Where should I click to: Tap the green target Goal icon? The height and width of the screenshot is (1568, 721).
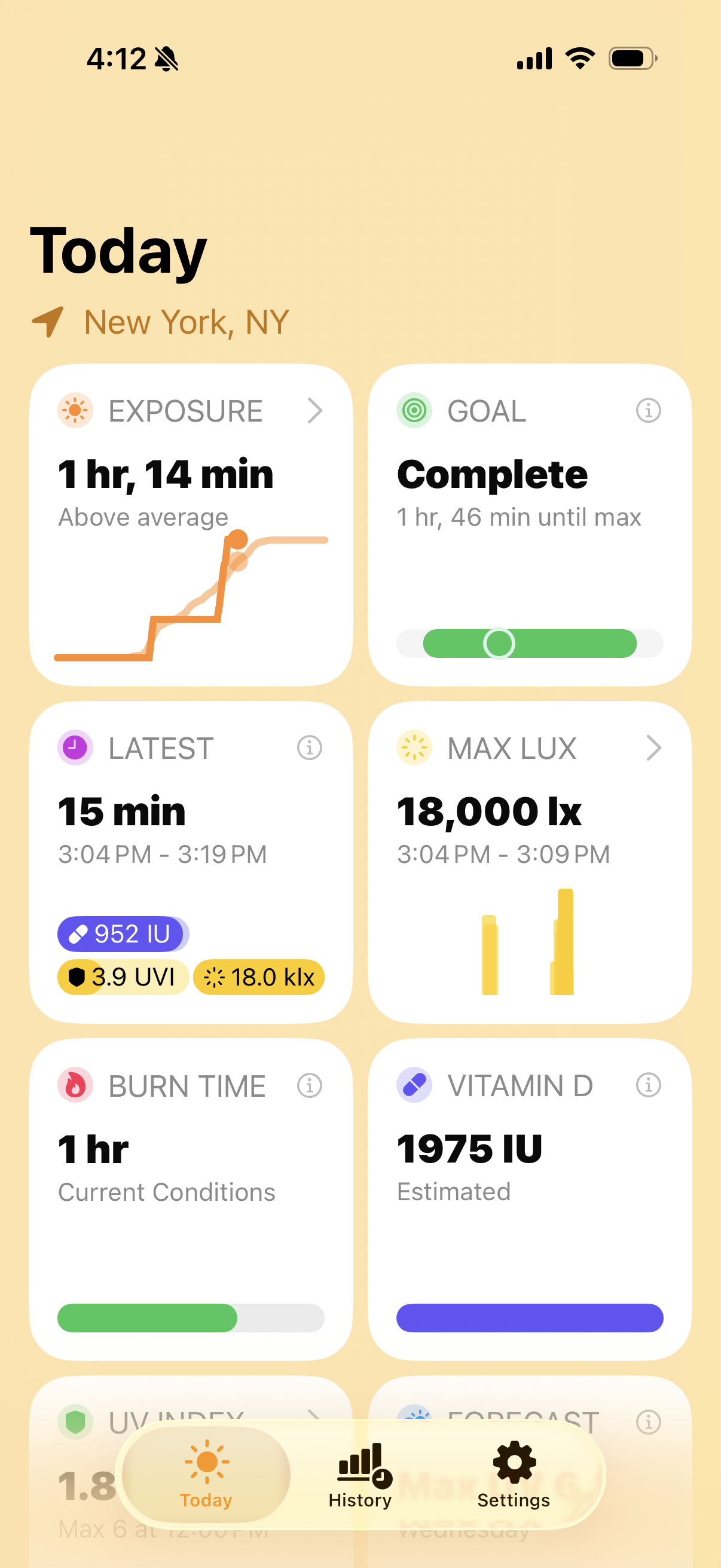(x=414, y=410)
